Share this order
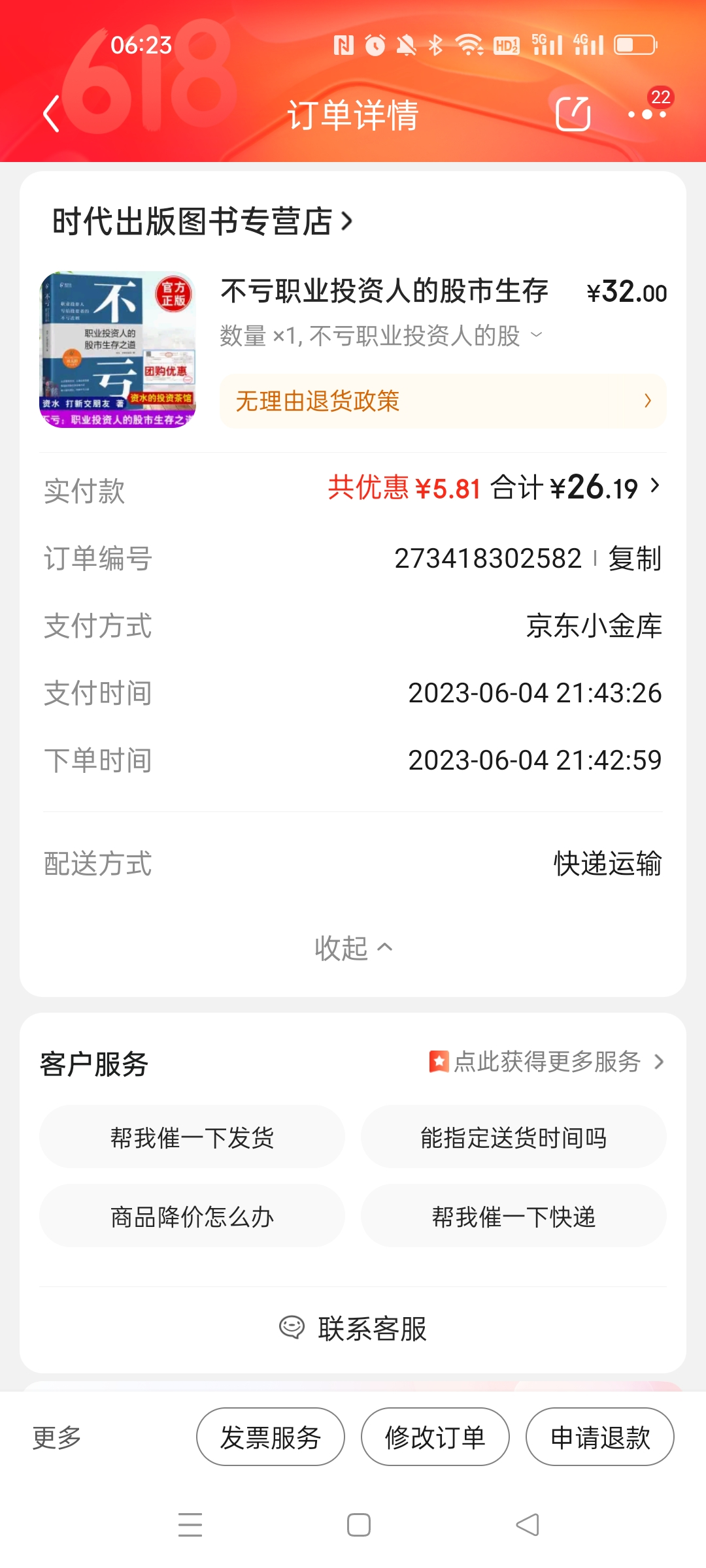 (573, 114)
